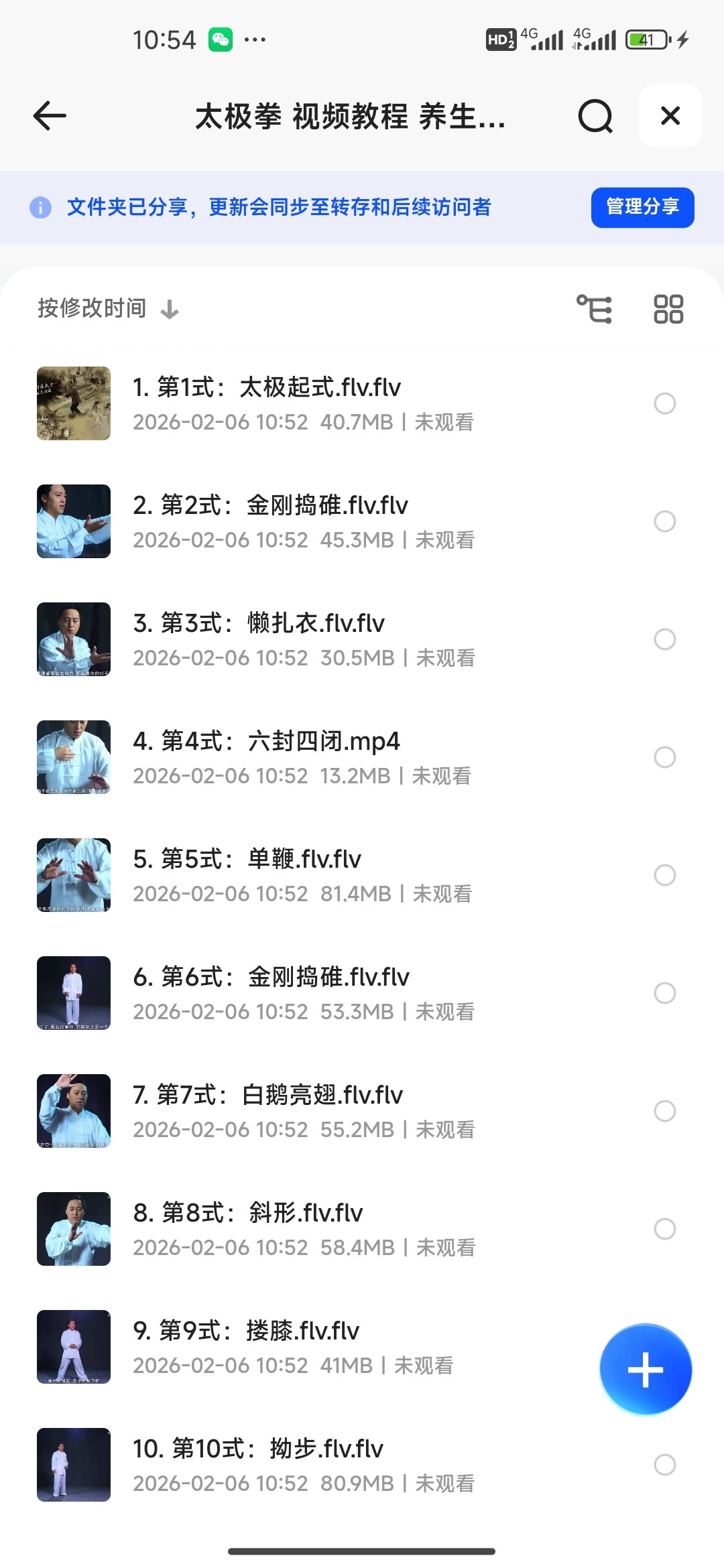Select the checkbox for 第1式：太极起式

pos(664,403)
